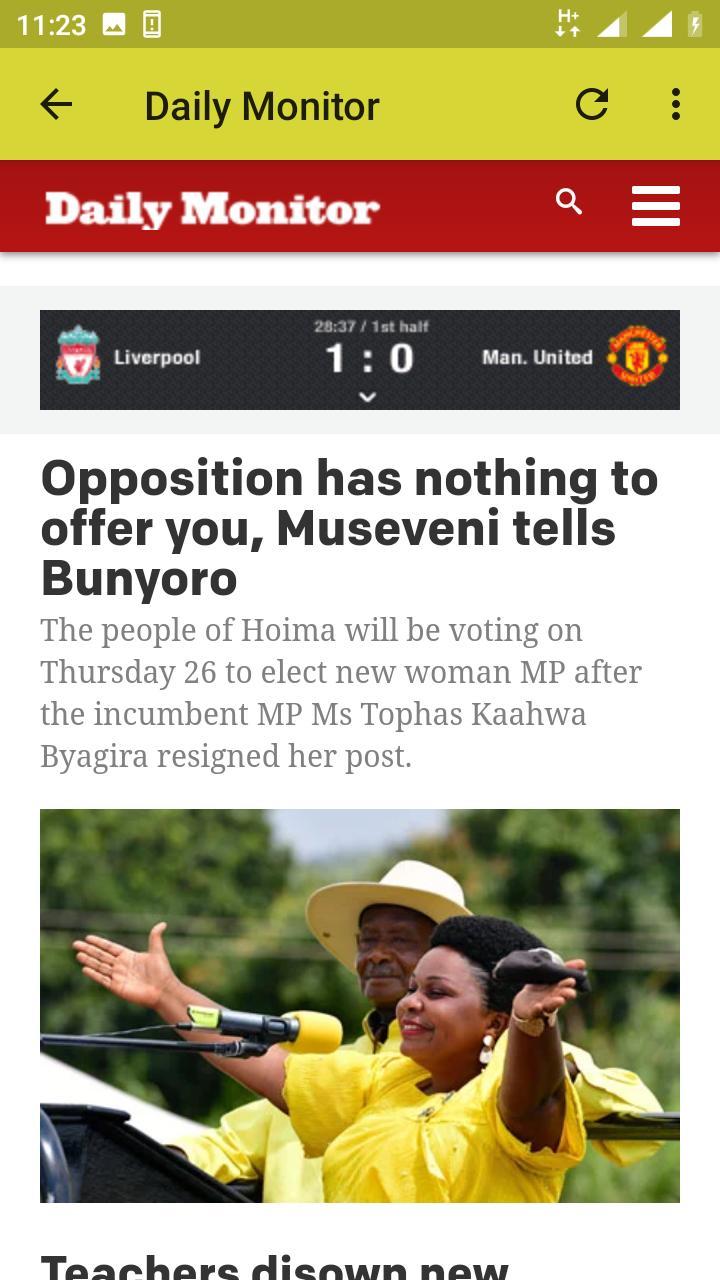The width and height of the screenshot is (720, 1280).
Task: Select the Daily Monitor title in the app bar
Action: [262, 104]
